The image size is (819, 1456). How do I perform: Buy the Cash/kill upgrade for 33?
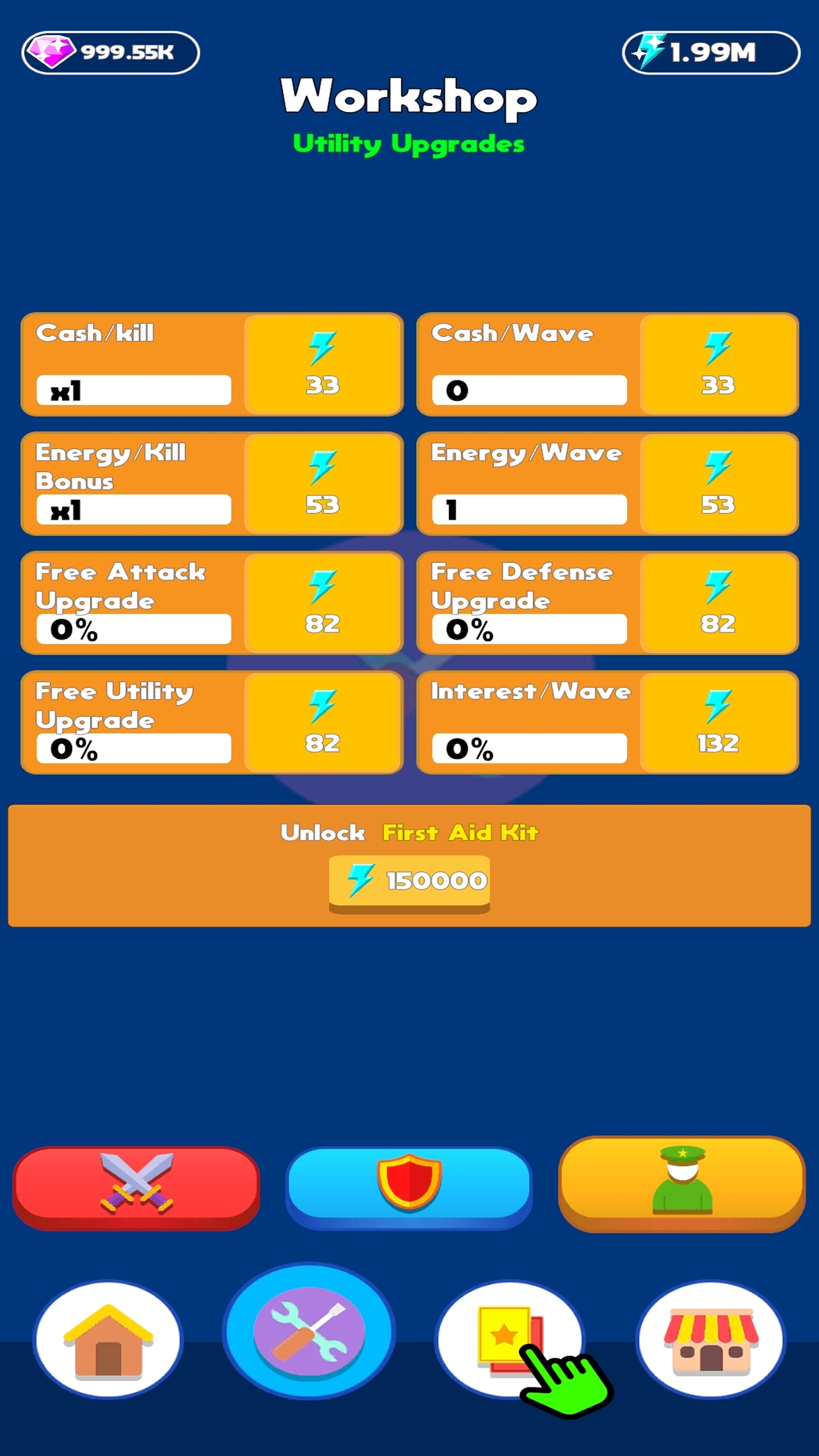pyautogui.click(x=323, y=364)
